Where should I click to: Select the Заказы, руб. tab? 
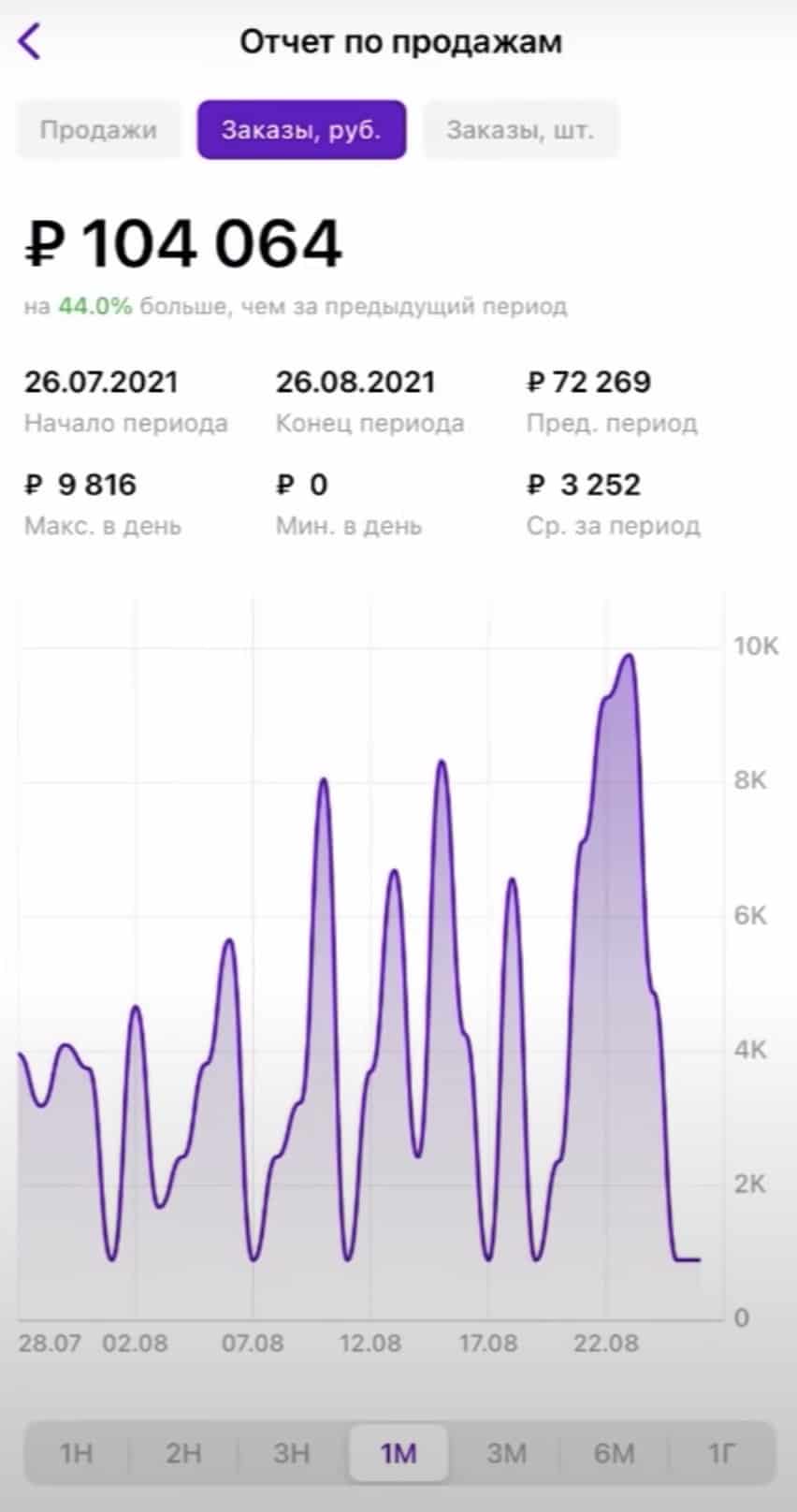[x=301, y=129]
